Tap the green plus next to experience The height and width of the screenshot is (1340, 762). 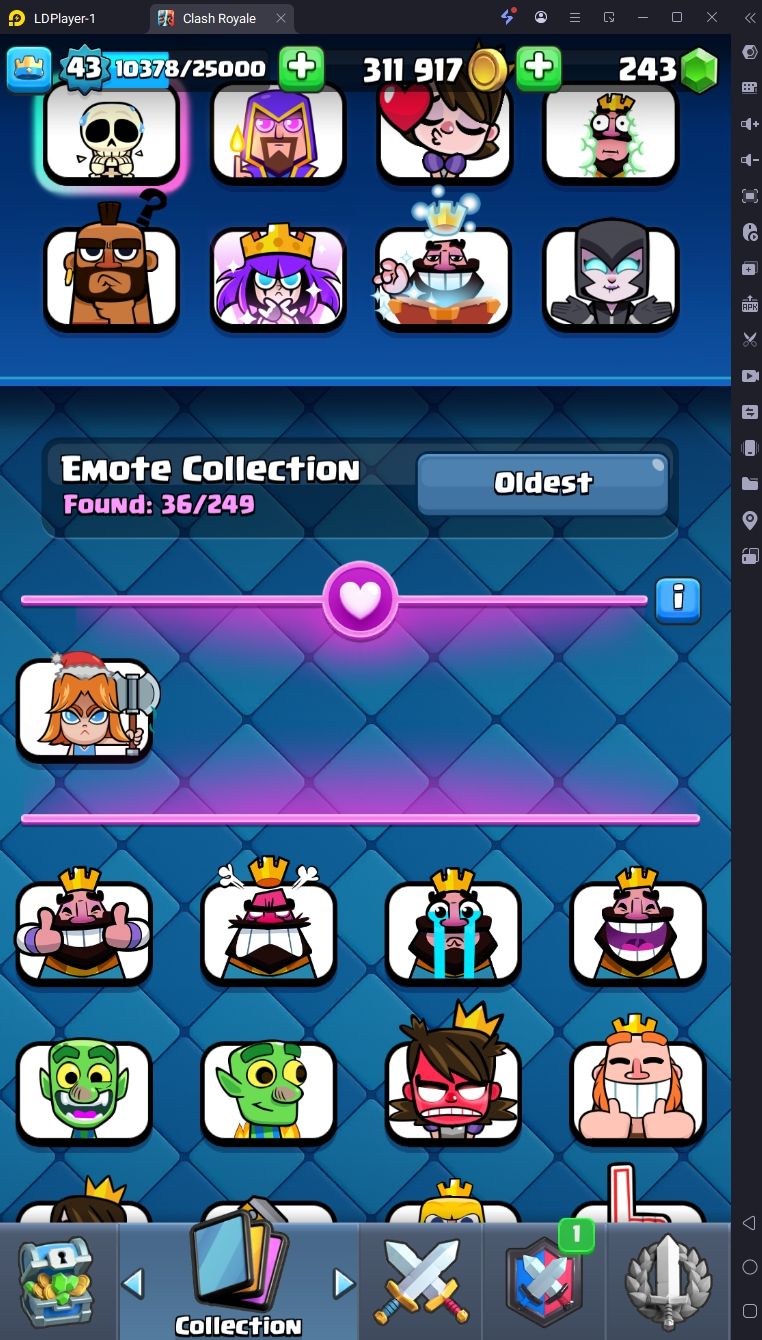tap(301, 68)
